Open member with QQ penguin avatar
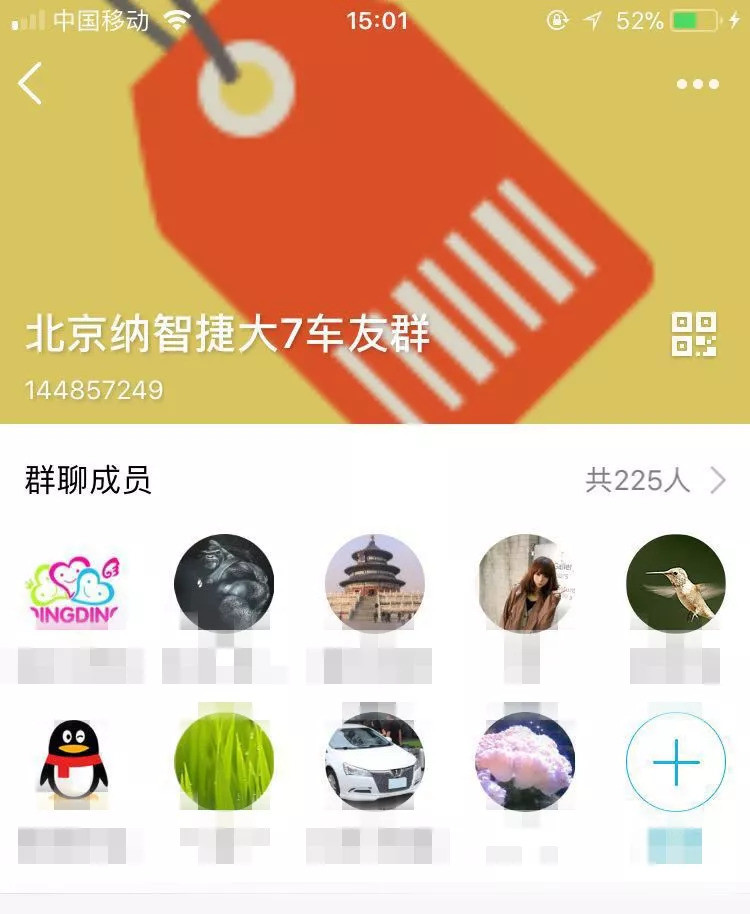This screenshot has width=750, height=914. [73, 762]
